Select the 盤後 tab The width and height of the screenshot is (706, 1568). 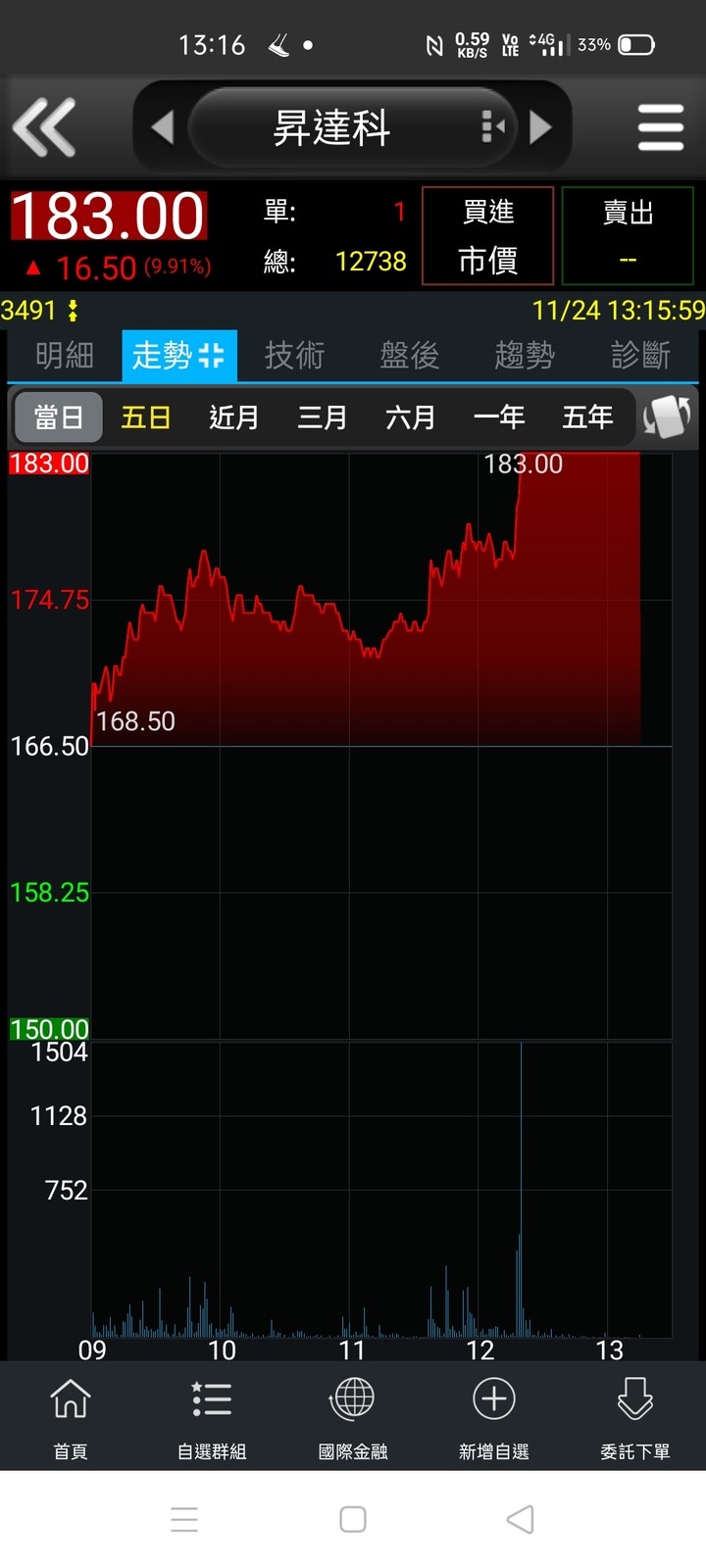(410, 356)
